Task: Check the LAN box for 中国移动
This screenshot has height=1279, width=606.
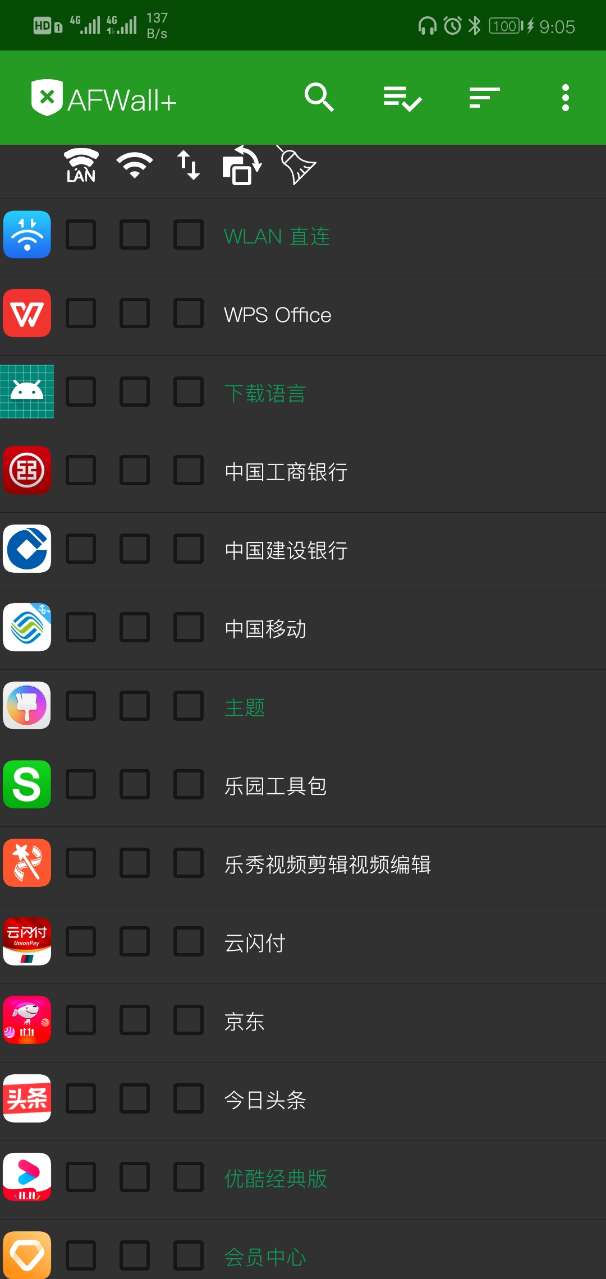Action: (81, 627)
